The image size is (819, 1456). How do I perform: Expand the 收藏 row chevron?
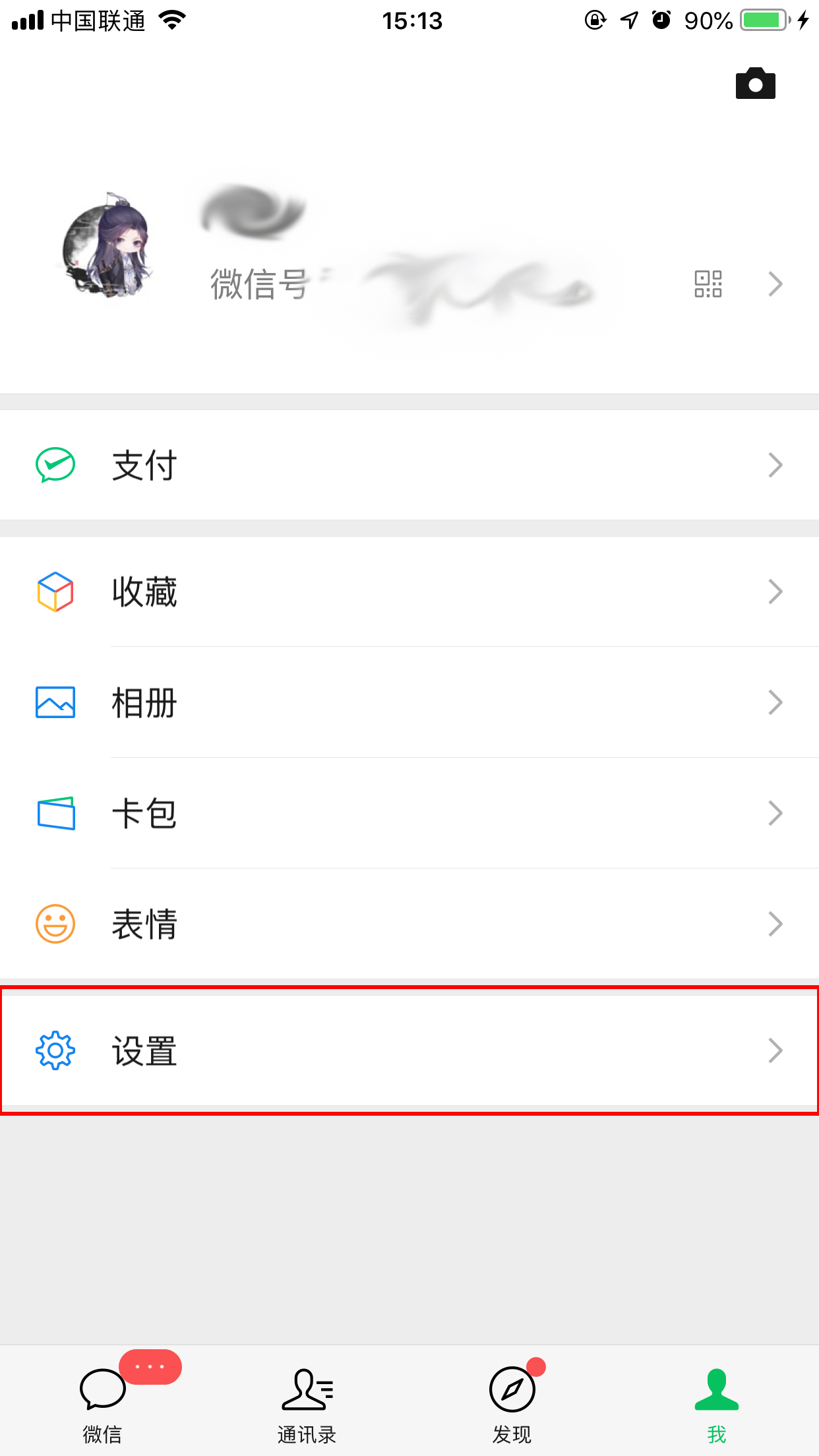point(775,592)
